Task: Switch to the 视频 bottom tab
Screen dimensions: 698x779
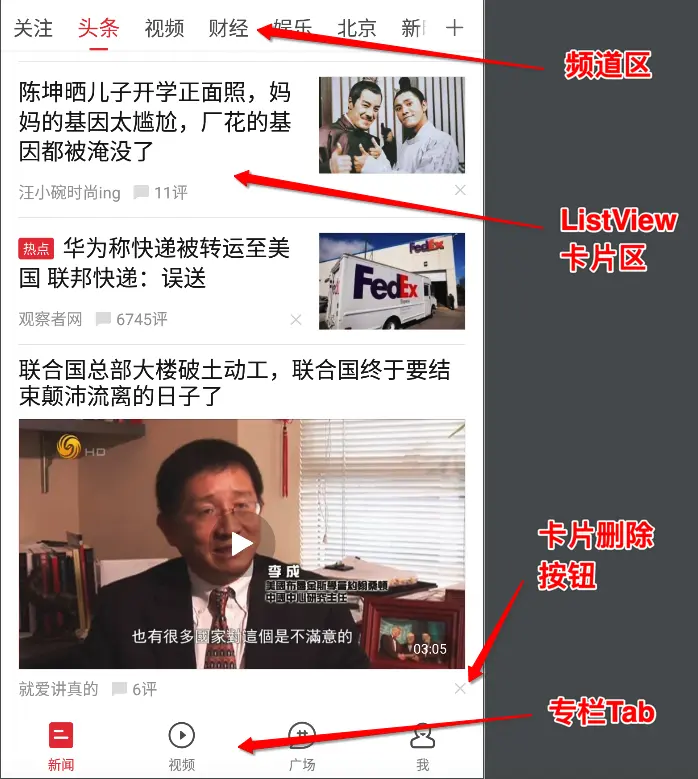Action: click(x=182, y=746)
